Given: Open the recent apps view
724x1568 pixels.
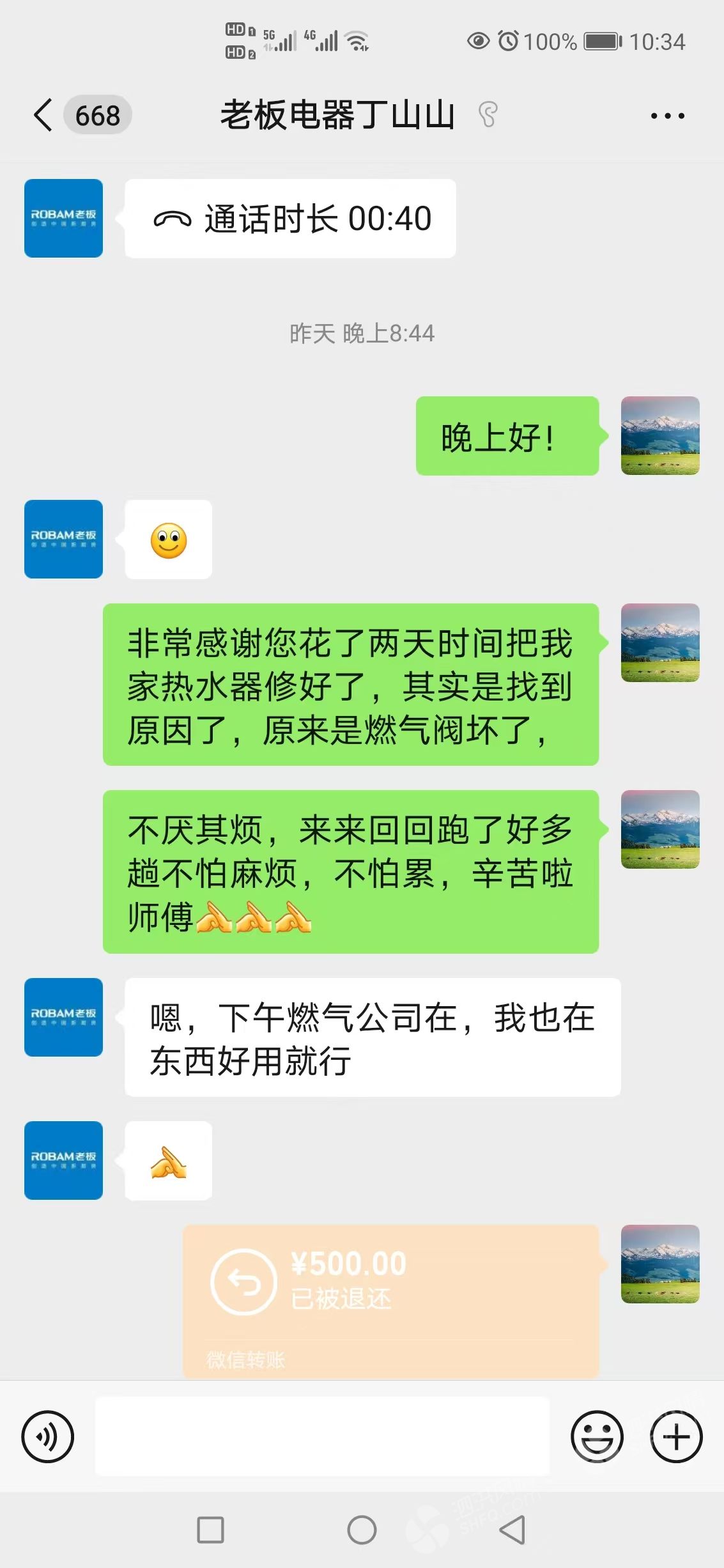Looking at the screenshot, I should point(210,1530).
